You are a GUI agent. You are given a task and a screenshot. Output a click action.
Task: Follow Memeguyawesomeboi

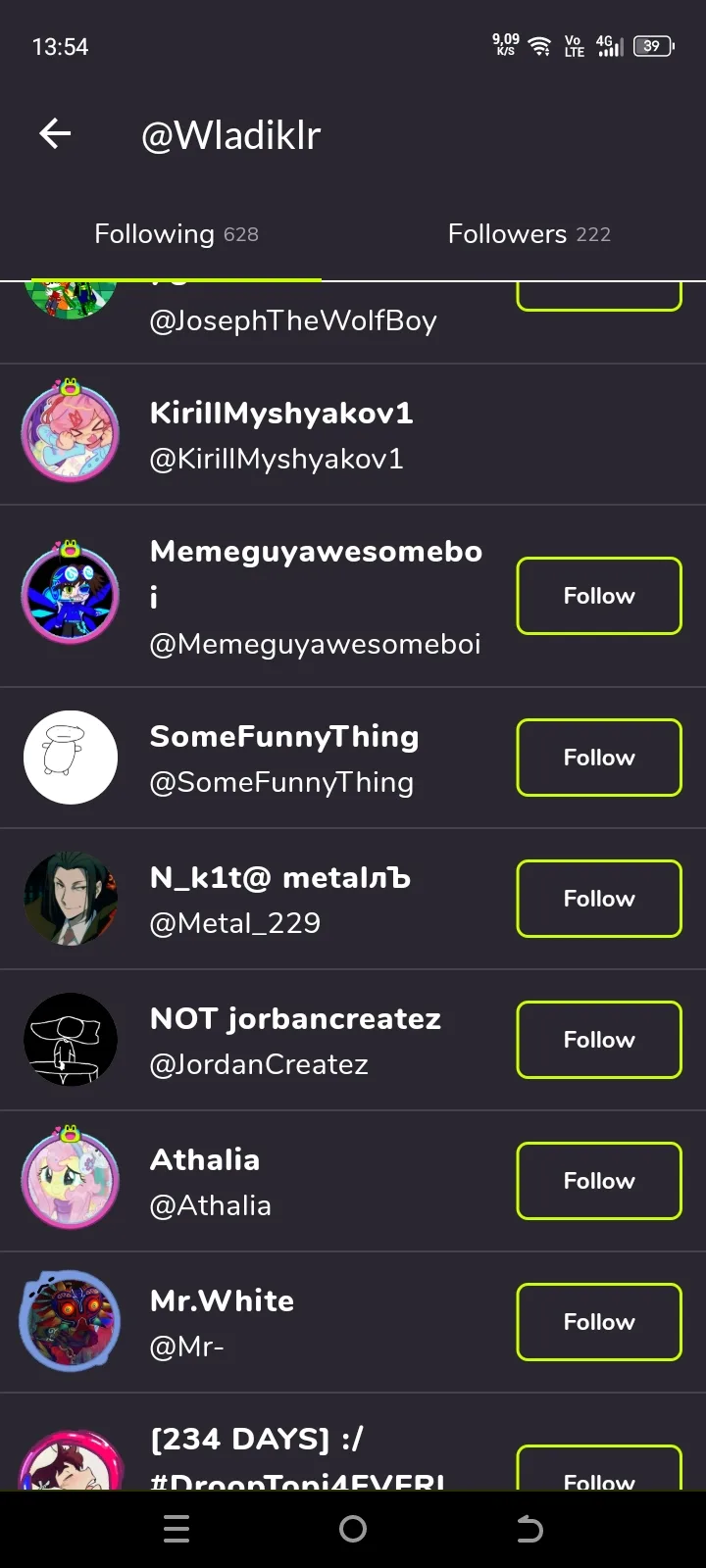coord(598,596)
